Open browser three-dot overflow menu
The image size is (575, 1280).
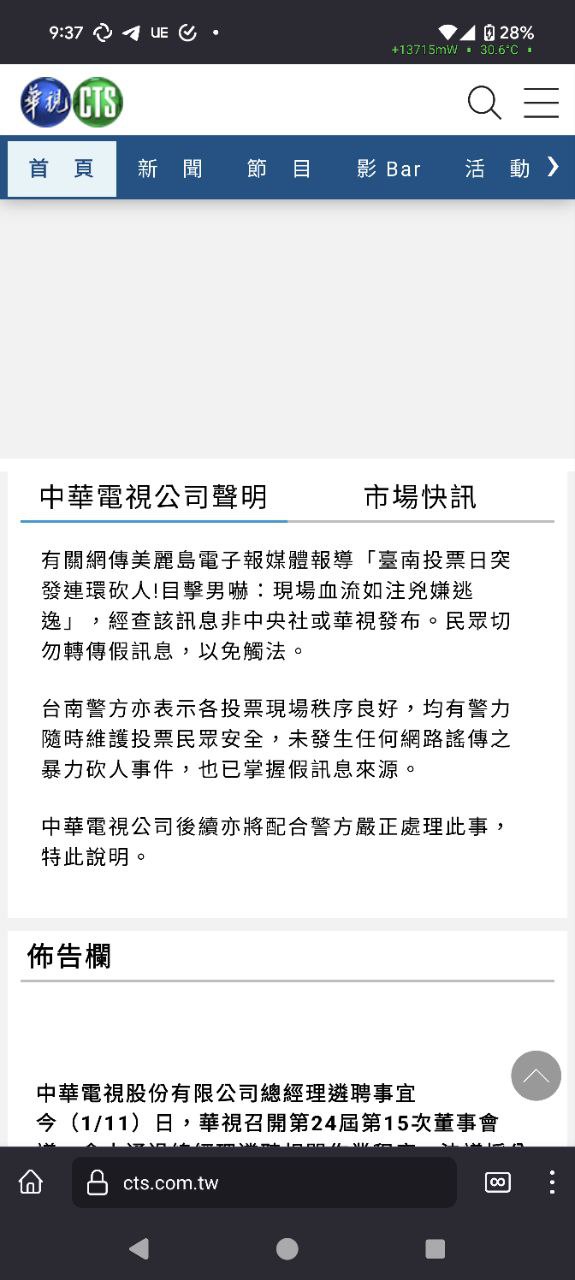pos(551,1182)
